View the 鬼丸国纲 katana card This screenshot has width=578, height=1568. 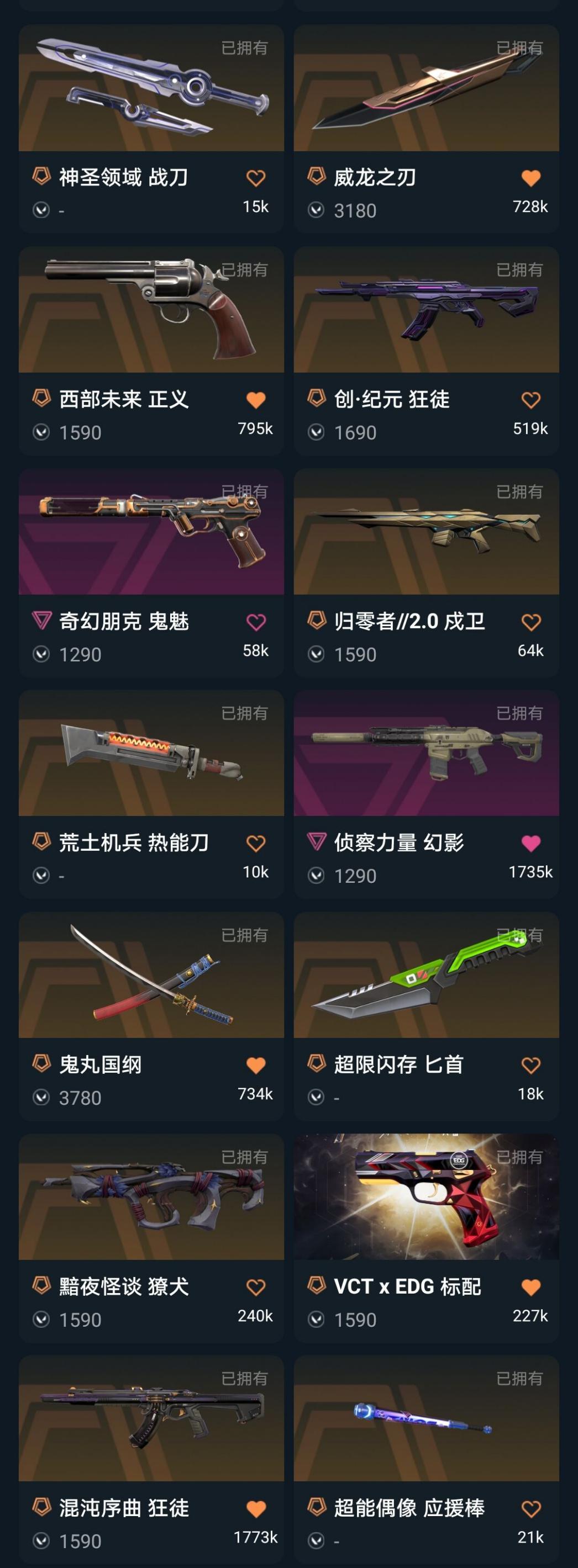151,976
